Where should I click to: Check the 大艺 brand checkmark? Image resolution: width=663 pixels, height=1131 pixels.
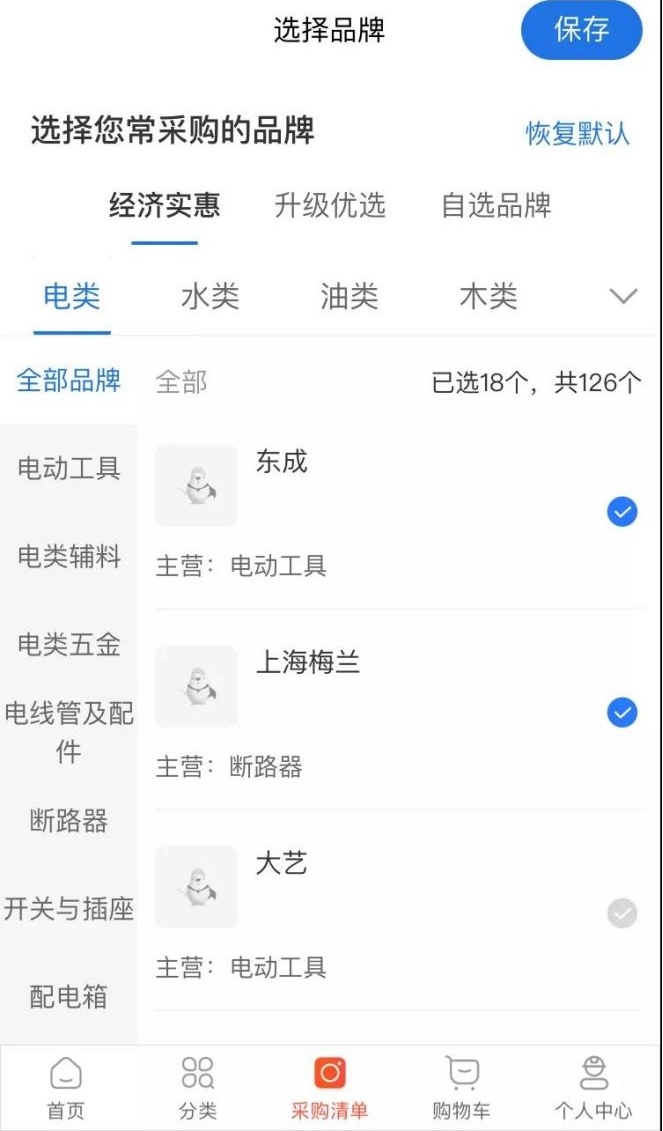622,915
